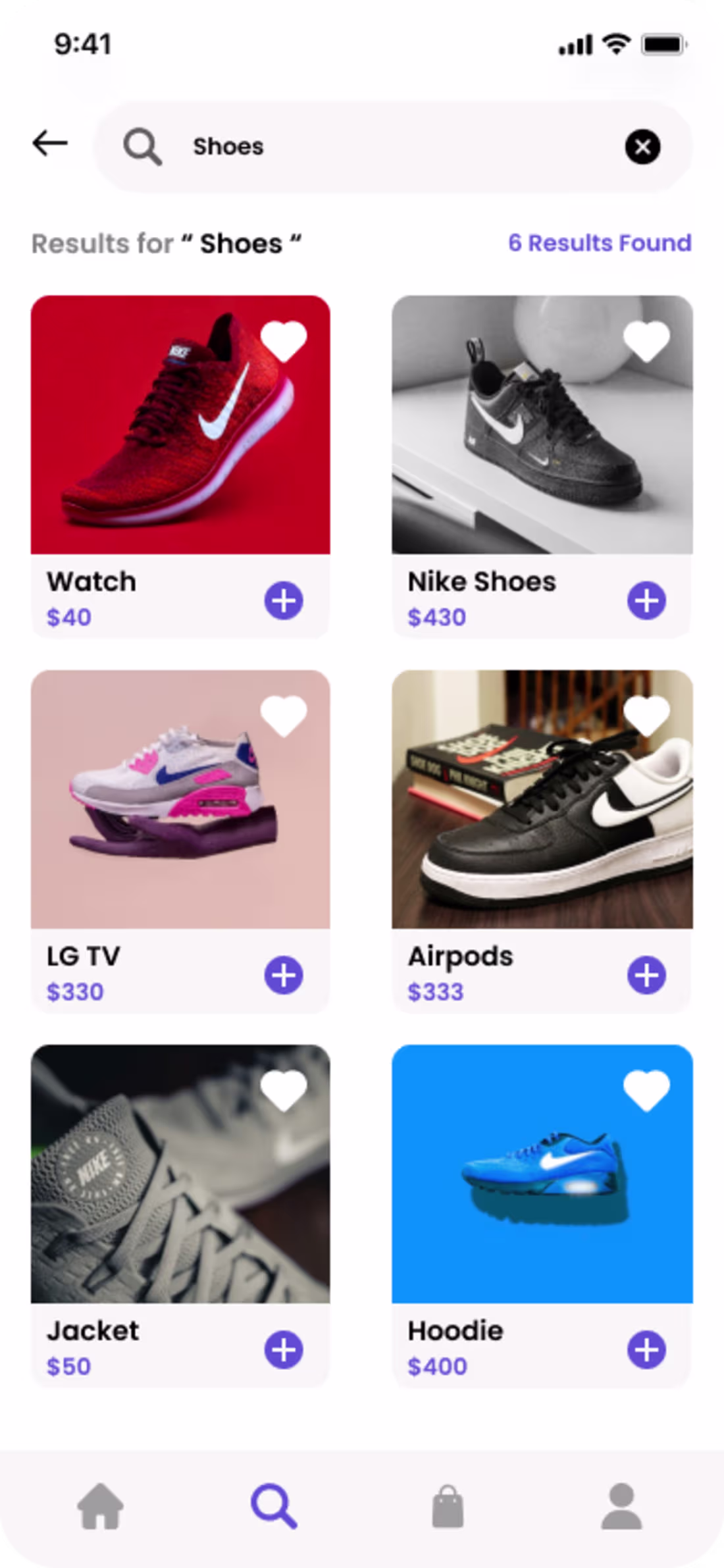Select the red Watch product image
This screenshot has width=724, height=1568.
[180, 425]
